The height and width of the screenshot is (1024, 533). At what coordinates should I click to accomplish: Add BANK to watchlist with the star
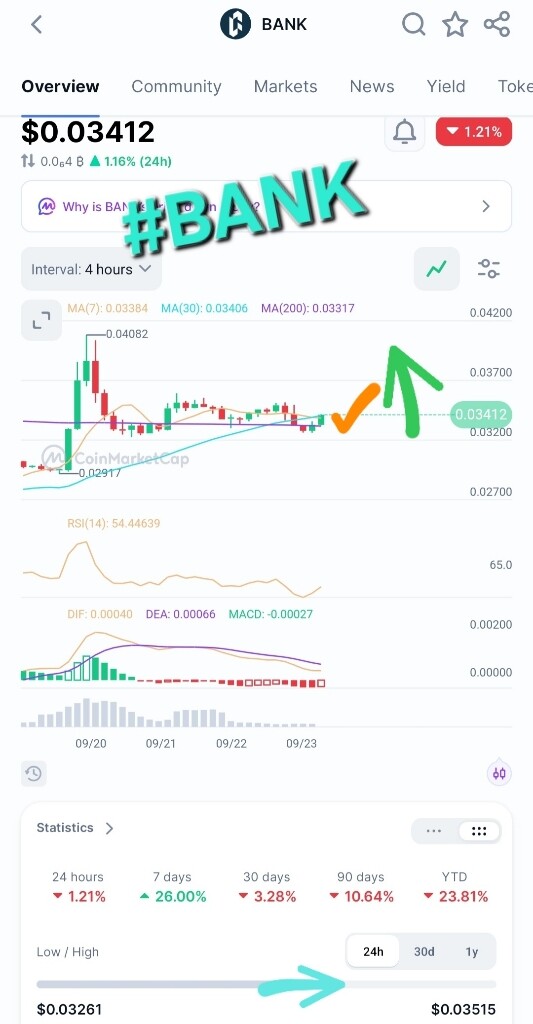coord(455,25)
